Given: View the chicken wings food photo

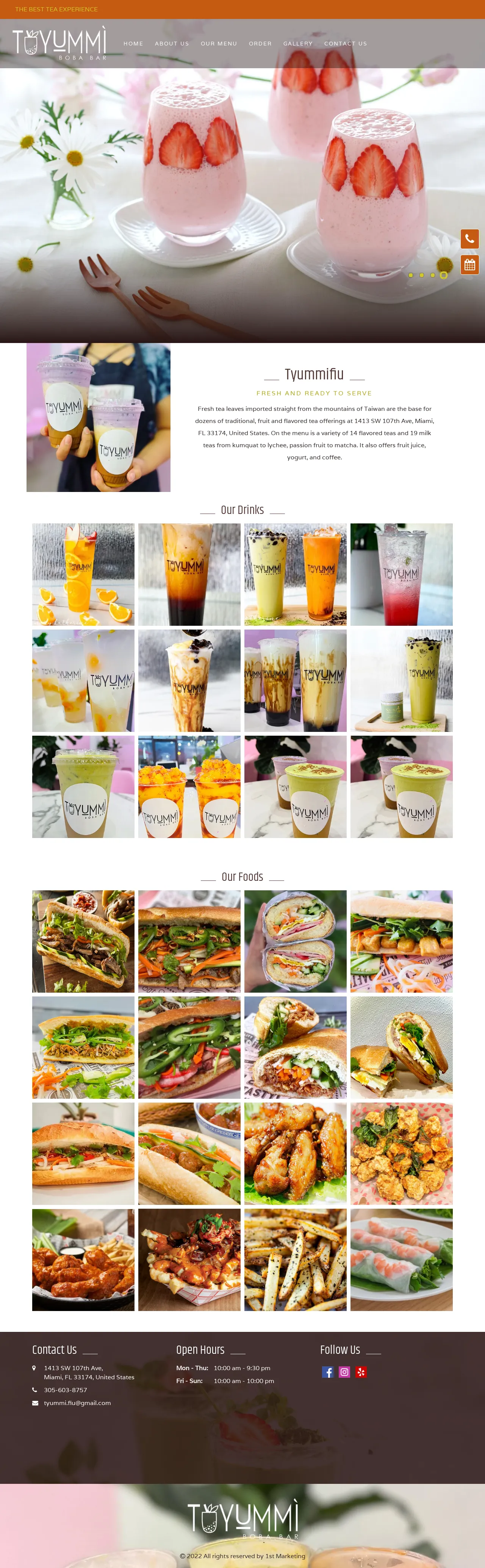Looking at the screenshot, I should coord(295,1153).
